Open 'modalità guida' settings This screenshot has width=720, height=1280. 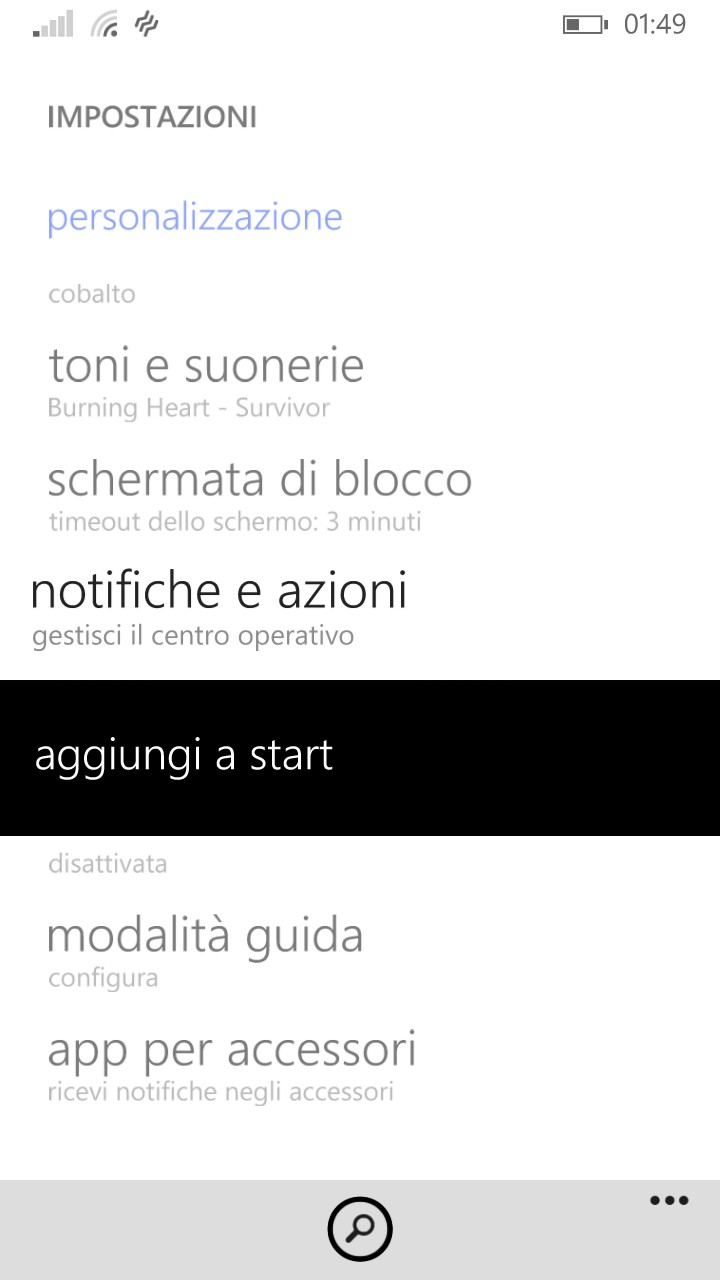[x=205, y=950]
